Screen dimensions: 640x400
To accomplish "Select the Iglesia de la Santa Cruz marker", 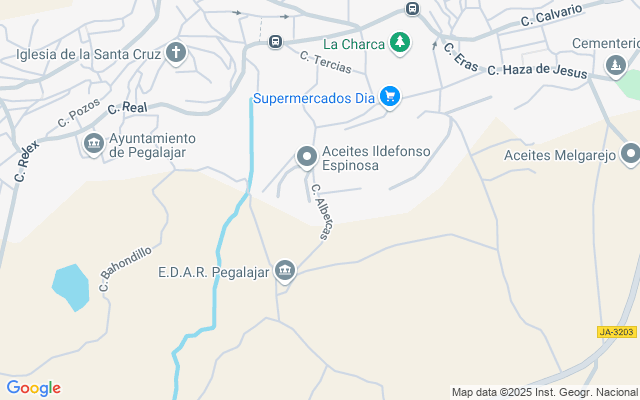I will tap(177, 52).
